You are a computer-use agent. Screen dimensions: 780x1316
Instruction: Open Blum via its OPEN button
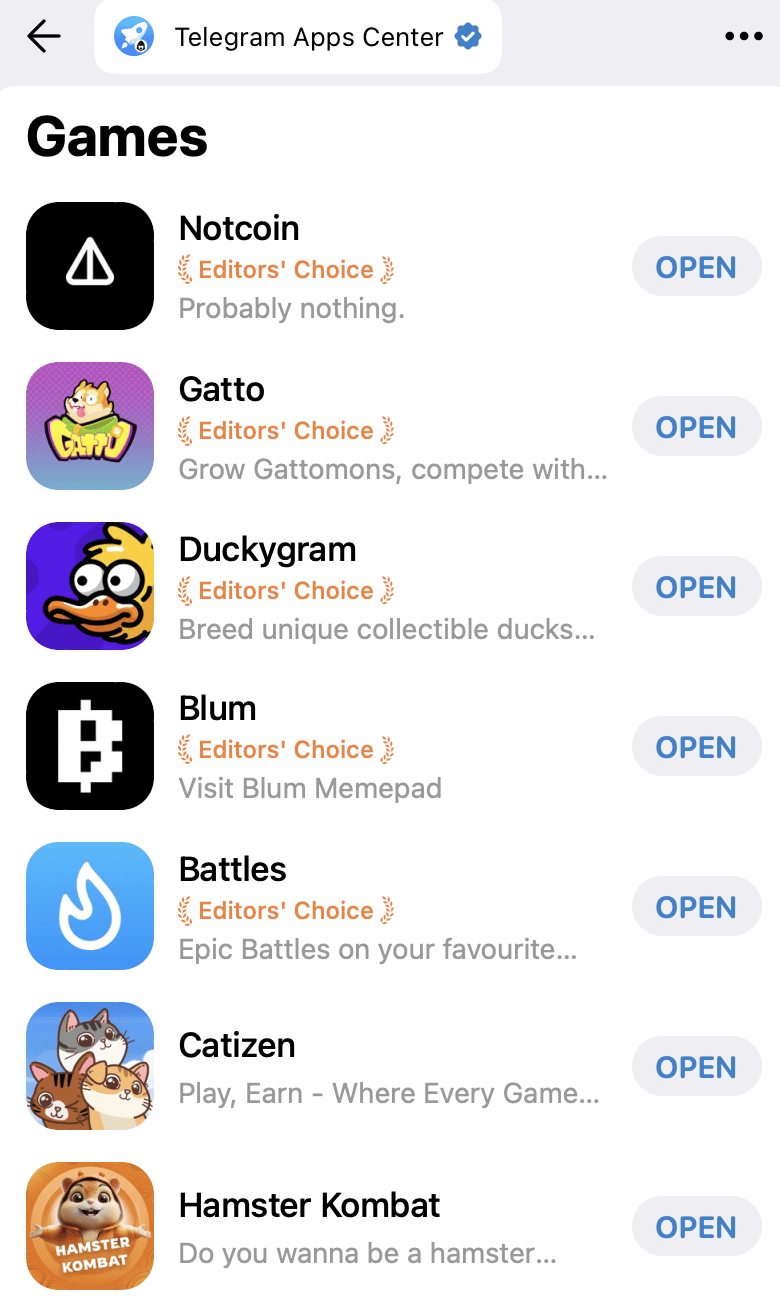[x=696, y=747]
